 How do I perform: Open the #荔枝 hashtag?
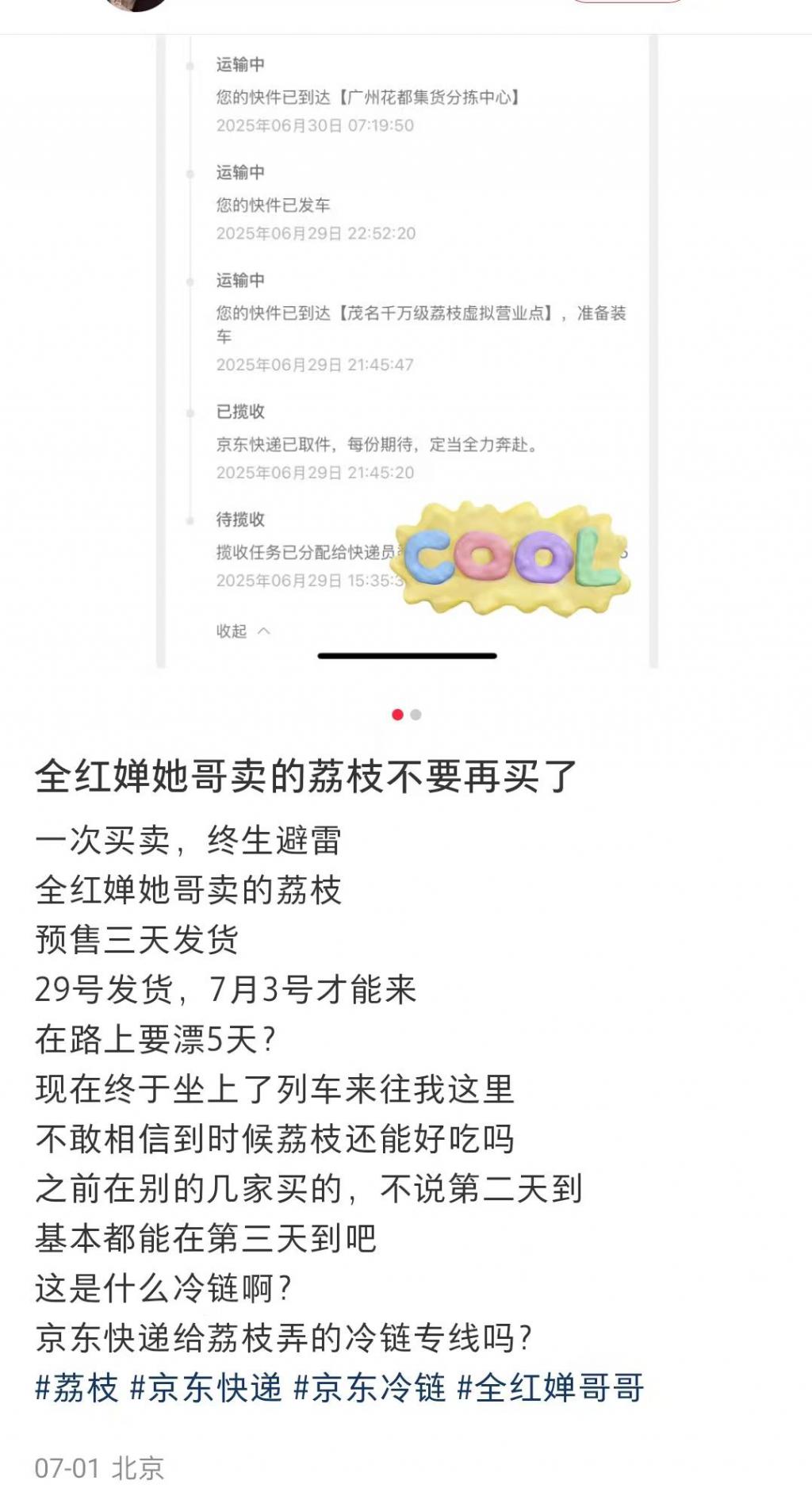(x=77, y=1389)
